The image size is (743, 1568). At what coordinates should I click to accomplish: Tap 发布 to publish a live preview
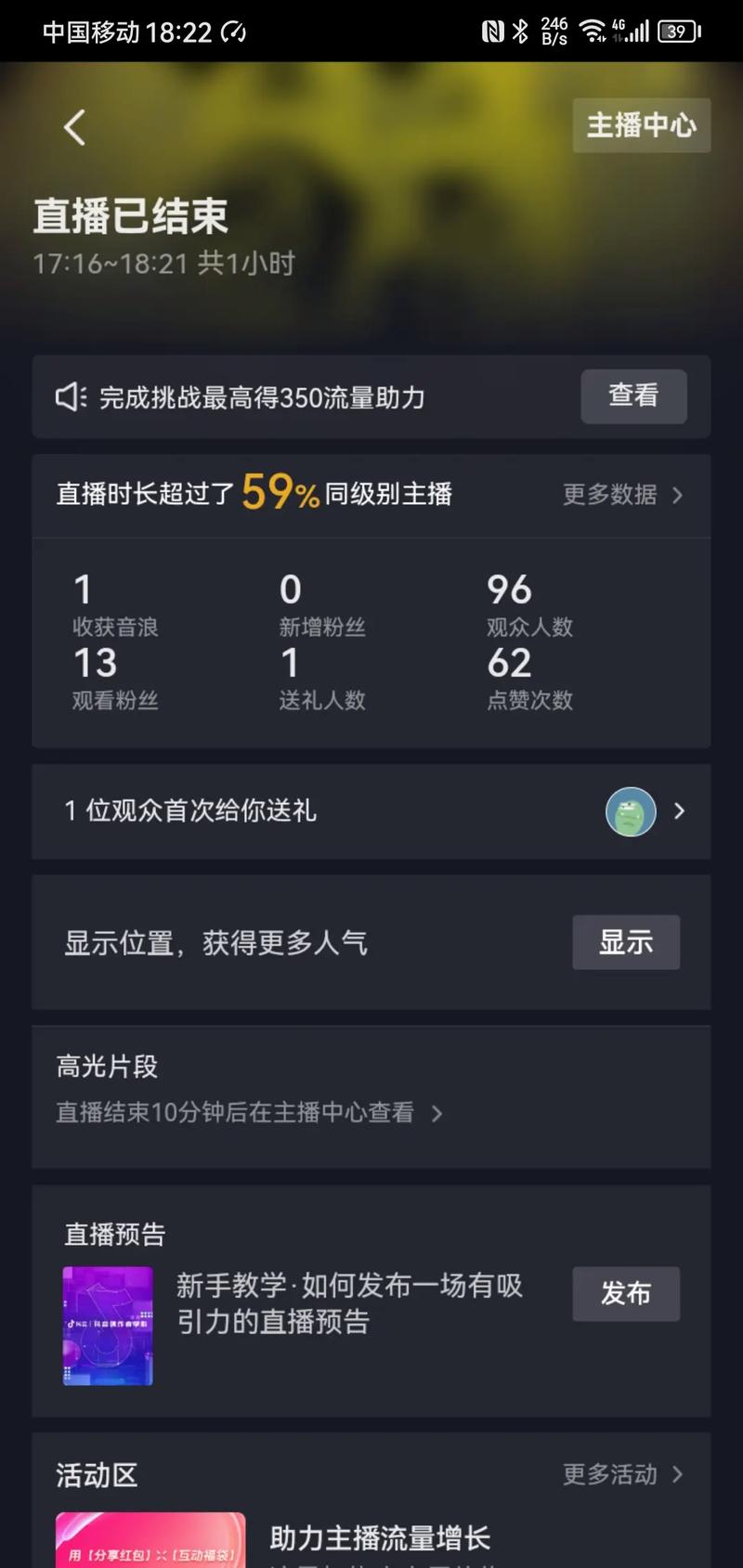(626, 1294)
